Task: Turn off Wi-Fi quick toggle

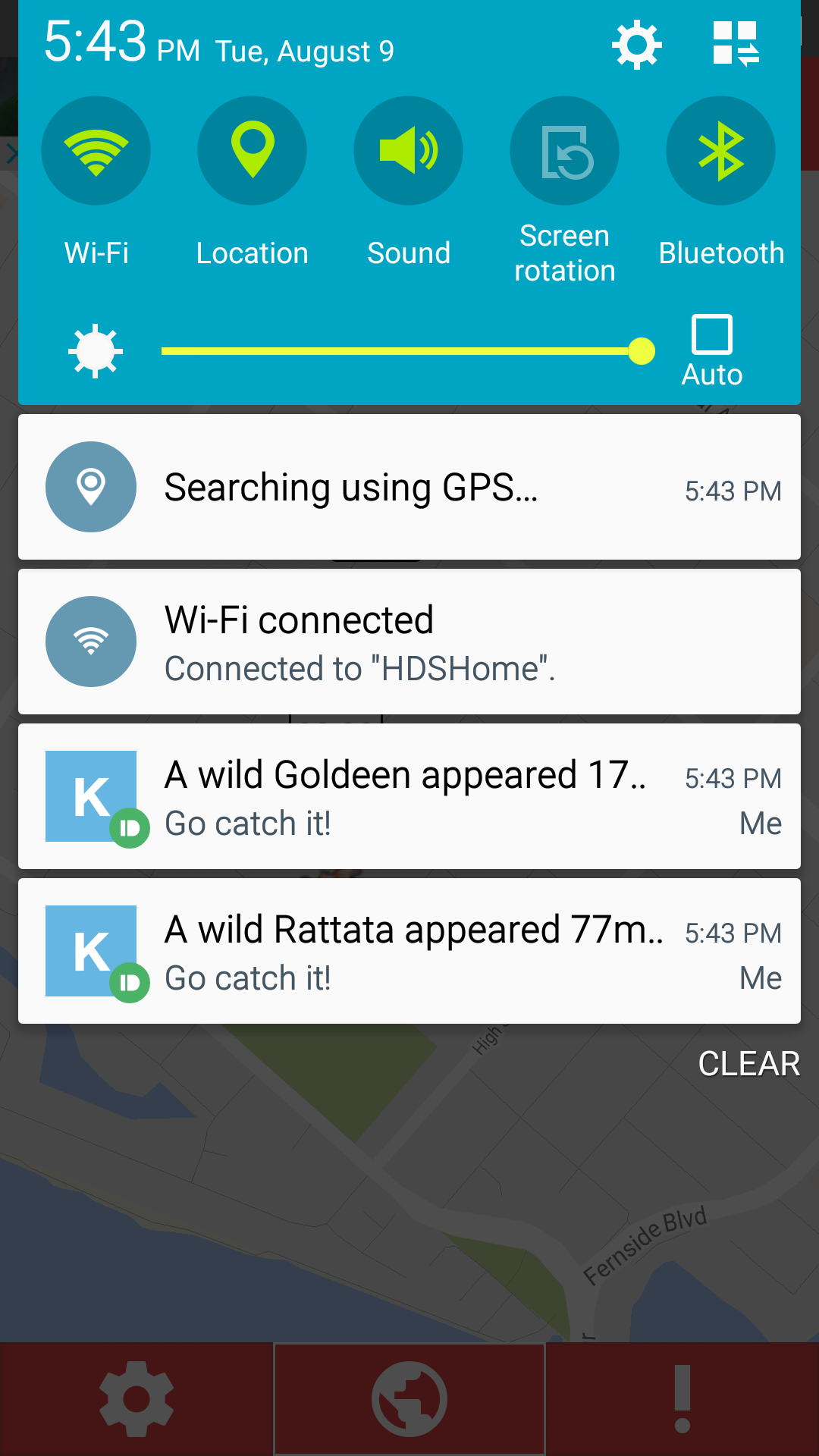Action: pos(96,151)
